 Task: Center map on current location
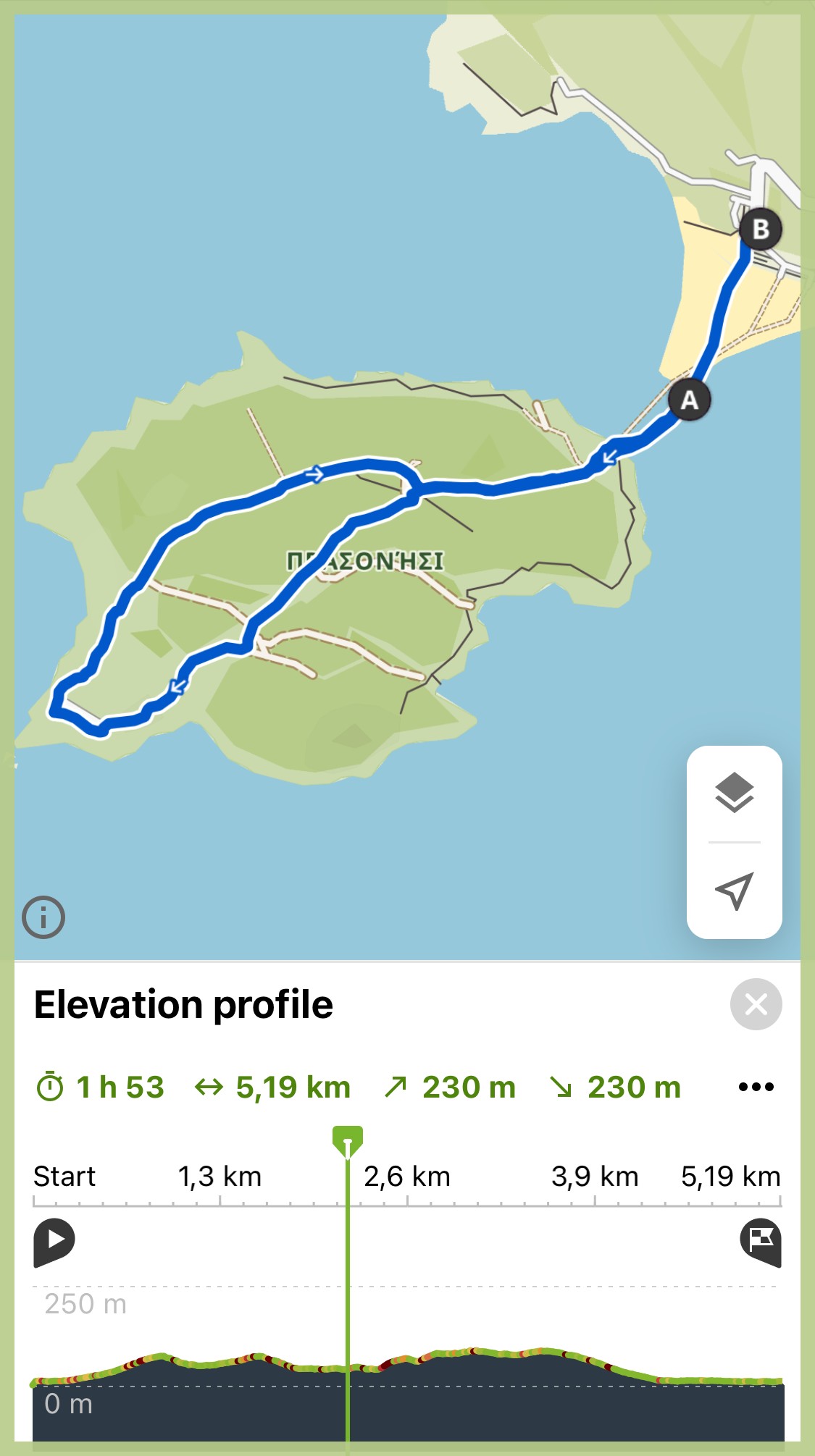tap(734, 891)
